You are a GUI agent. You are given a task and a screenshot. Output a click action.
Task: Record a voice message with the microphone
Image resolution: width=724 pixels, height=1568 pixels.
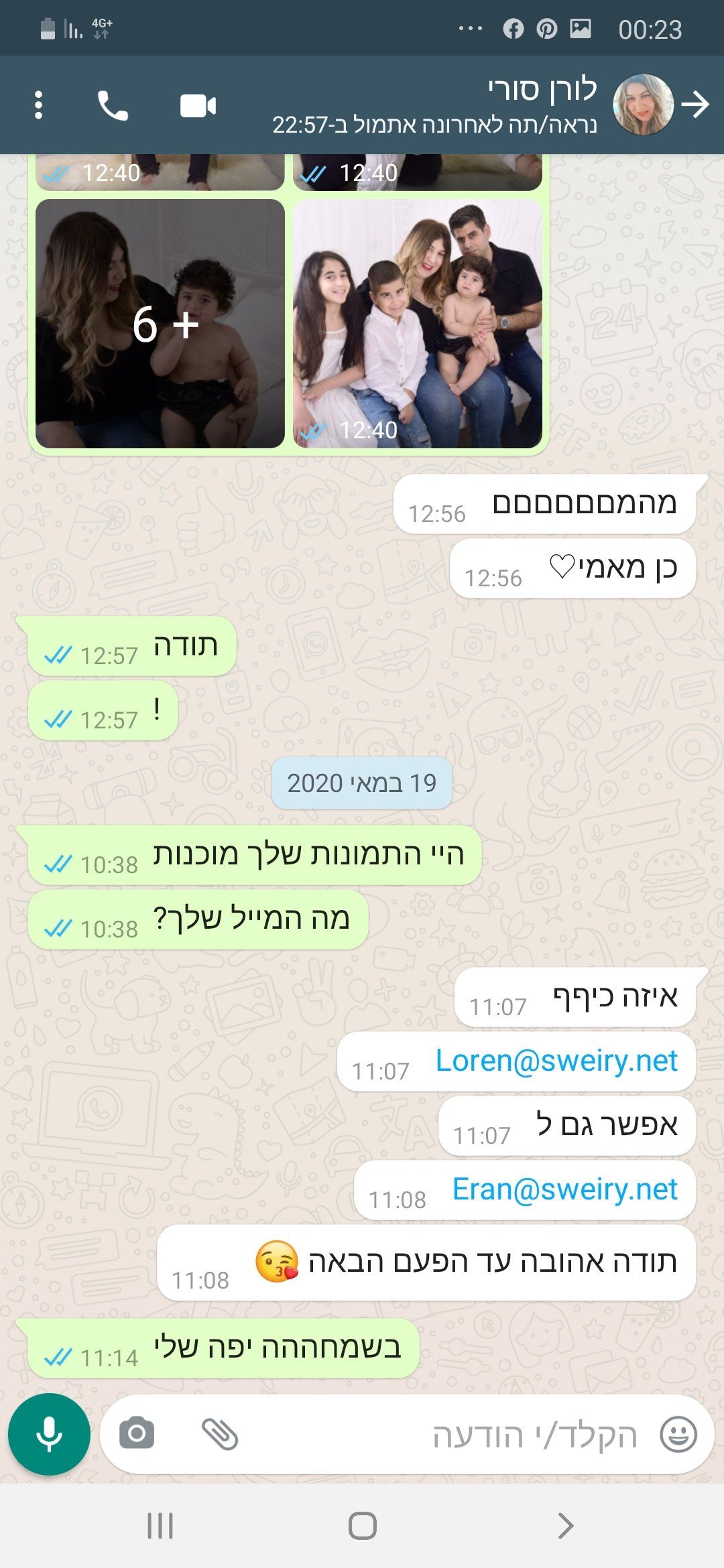[49, 1434]
